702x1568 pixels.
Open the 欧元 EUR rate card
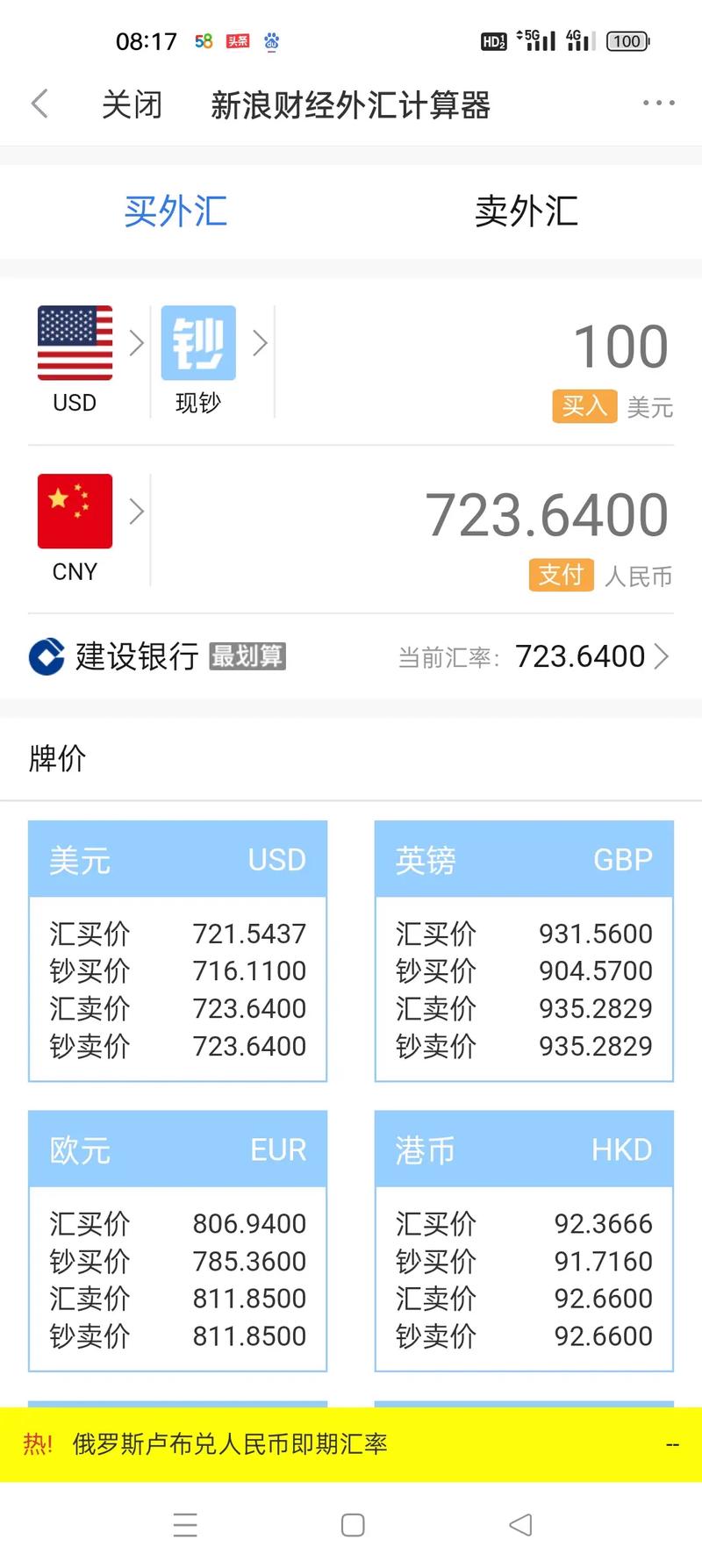click(x=177, y=1240)
